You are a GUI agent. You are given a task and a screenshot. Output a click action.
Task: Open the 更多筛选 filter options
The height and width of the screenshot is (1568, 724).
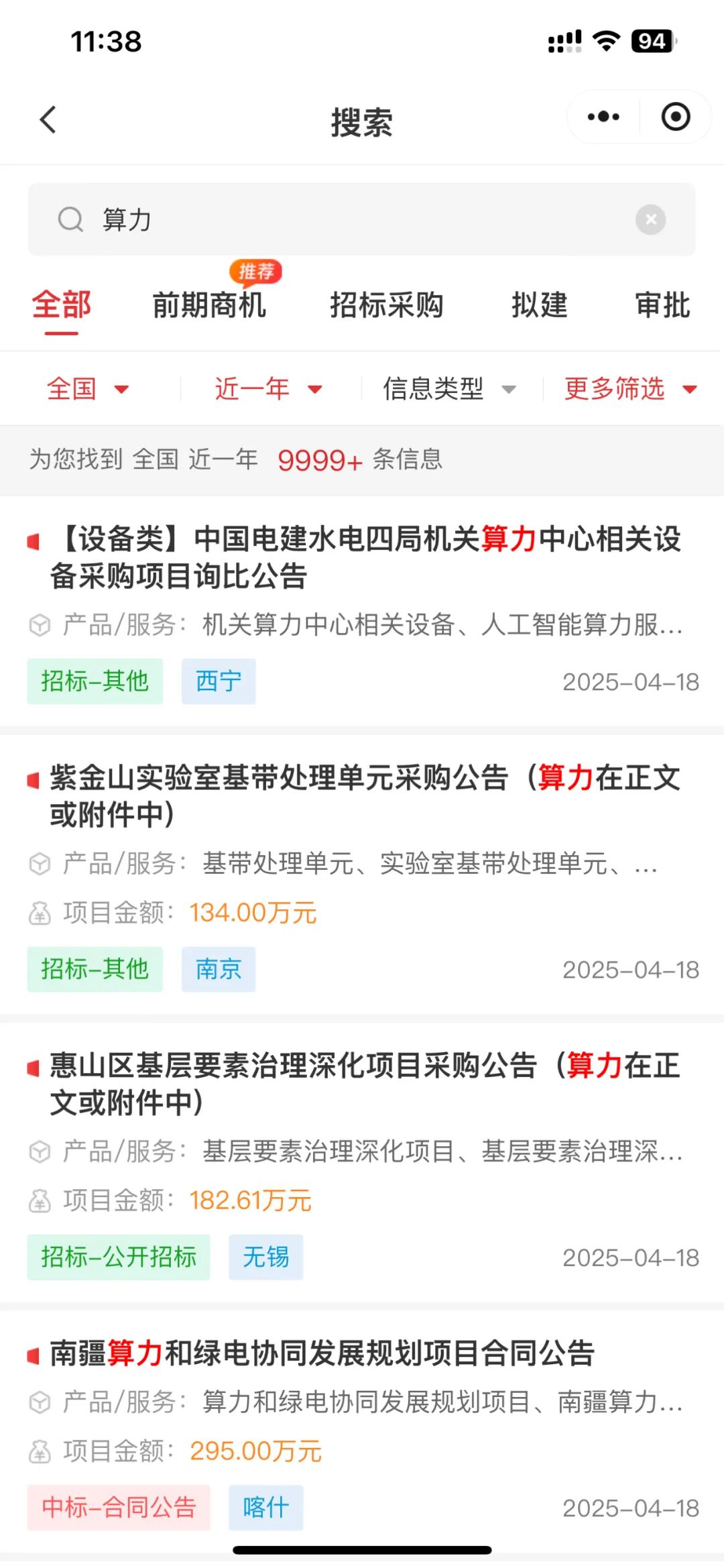(x=631, y=388)
